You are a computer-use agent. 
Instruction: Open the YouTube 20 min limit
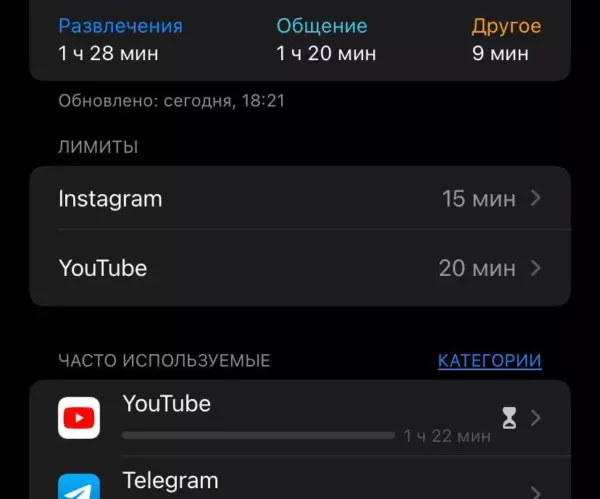pyautogui.click(x=300, y=268)
